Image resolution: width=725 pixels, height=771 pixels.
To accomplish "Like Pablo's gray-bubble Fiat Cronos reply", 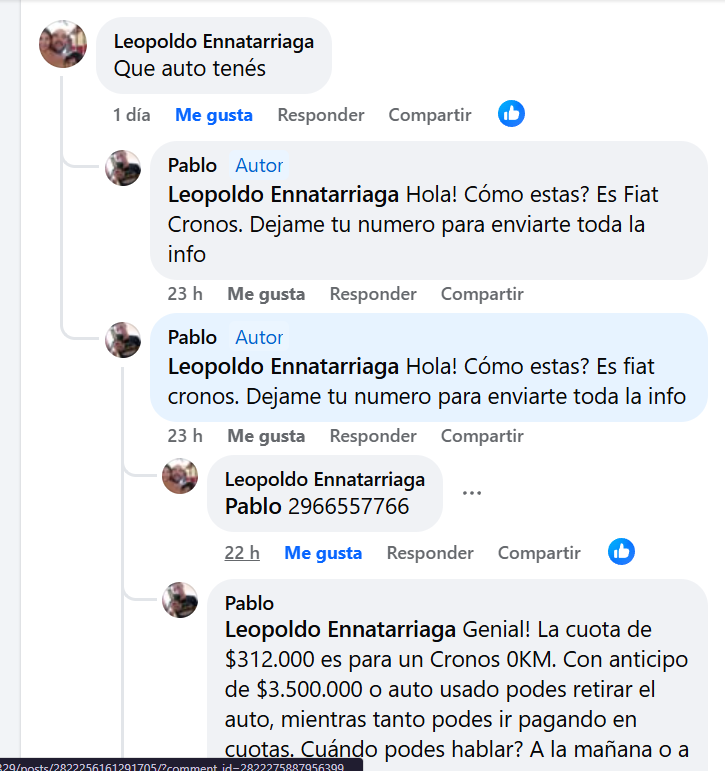I will (266, 294).
